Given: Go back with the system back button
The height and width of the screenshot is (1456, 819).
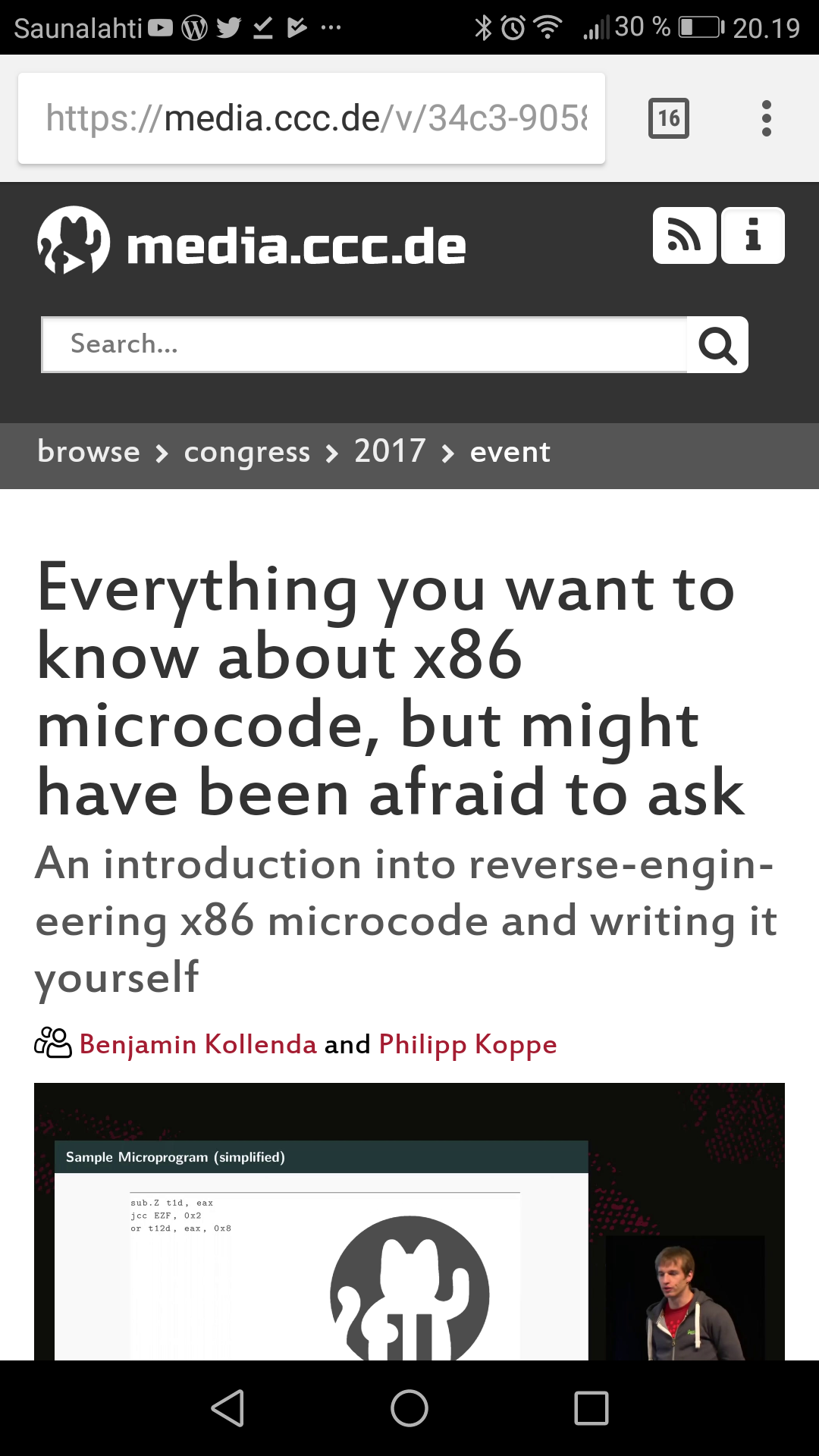Looking at the screenshot, I should 227,1408.
